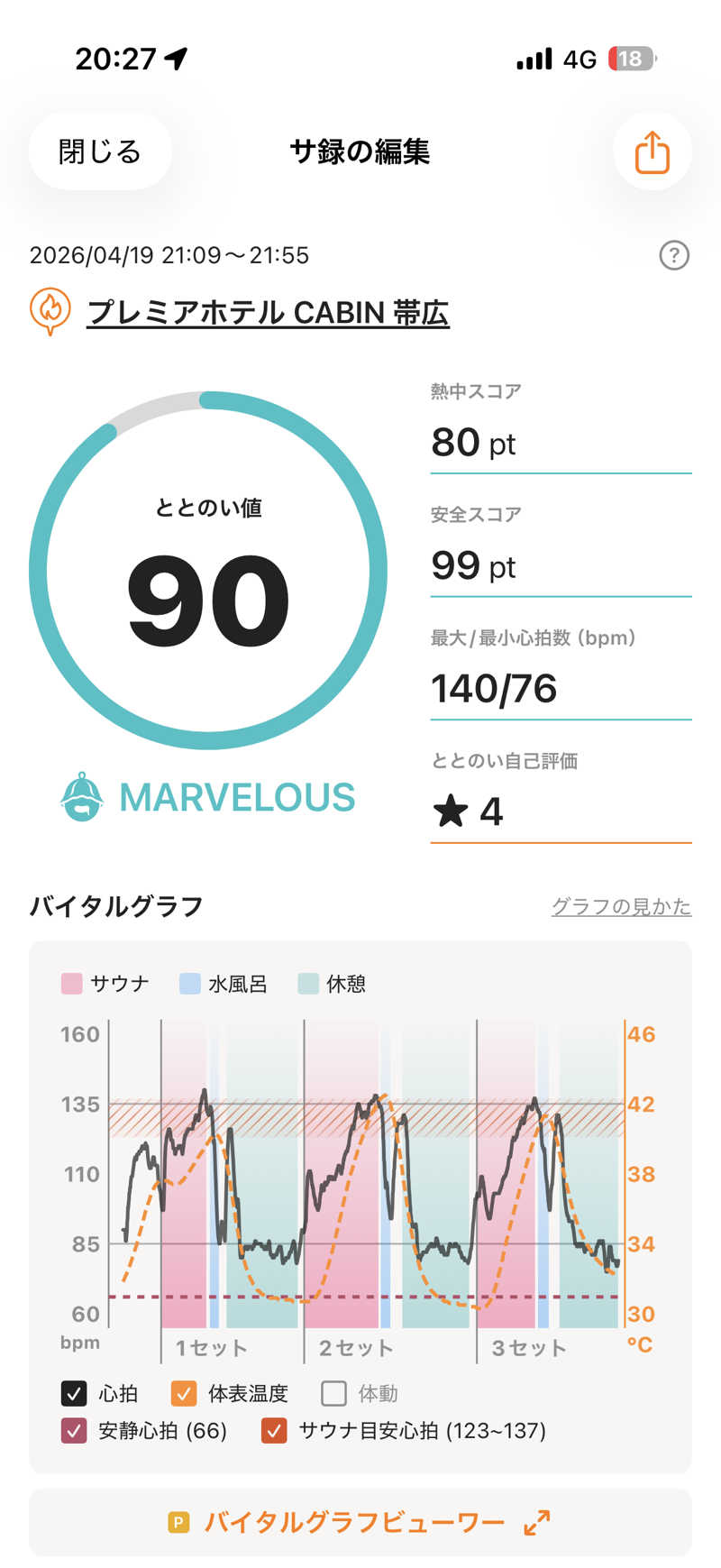Open the バイタルグラフビューワー button

click(x=360, y=1523)
